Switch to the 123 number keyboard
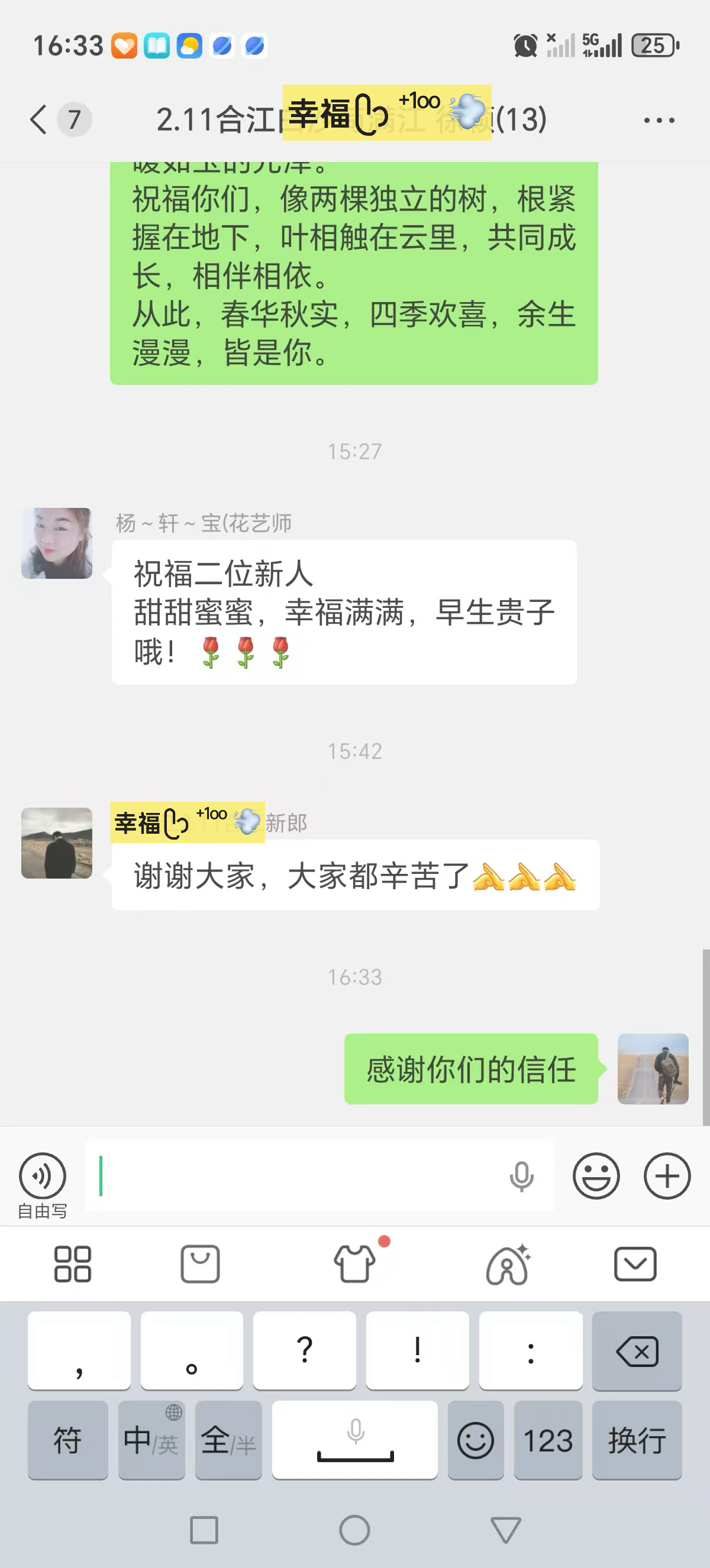The width and height of the screenshot is (710, 1568). pos(548,1440)
